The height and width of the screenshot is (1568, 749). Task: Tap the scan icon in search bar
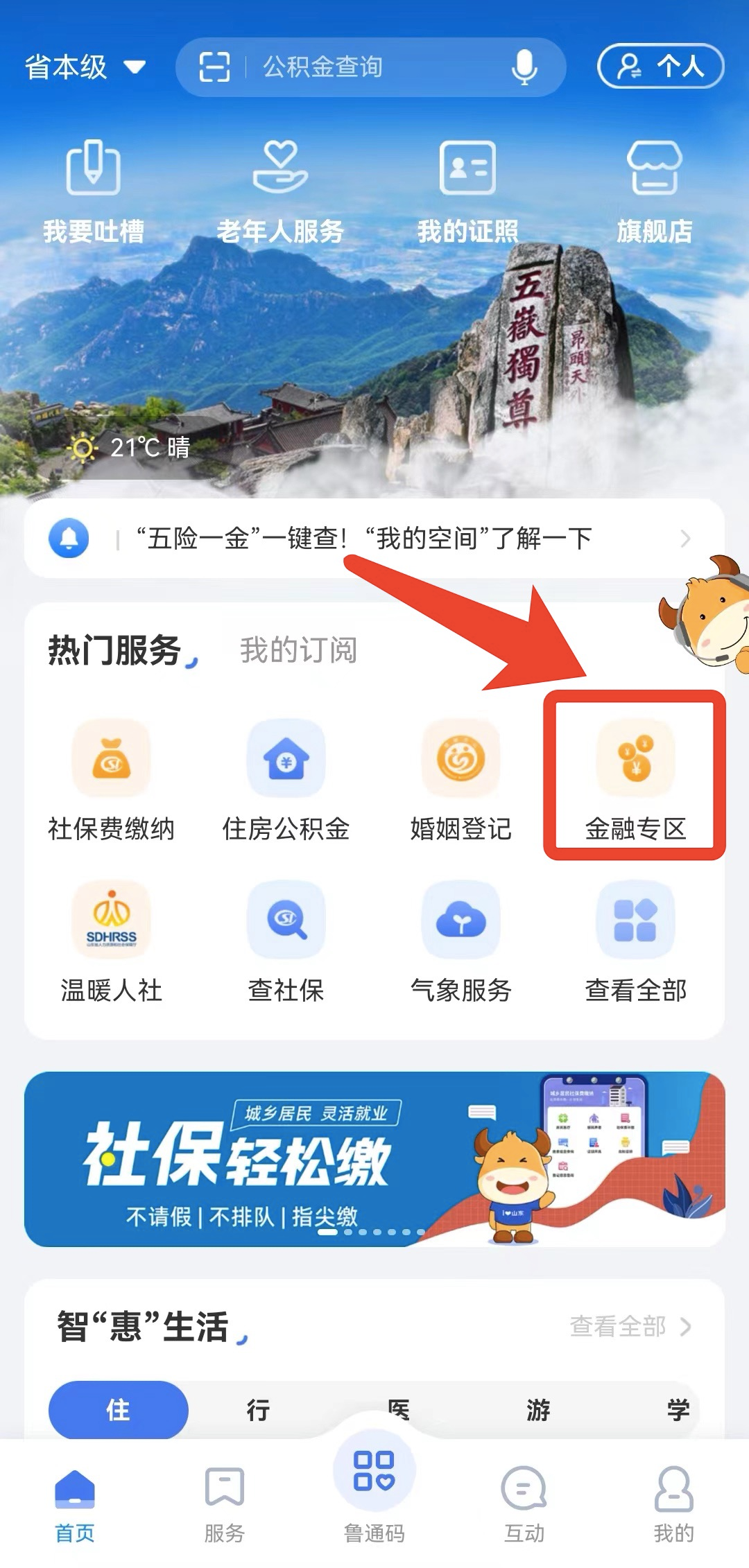214,67
